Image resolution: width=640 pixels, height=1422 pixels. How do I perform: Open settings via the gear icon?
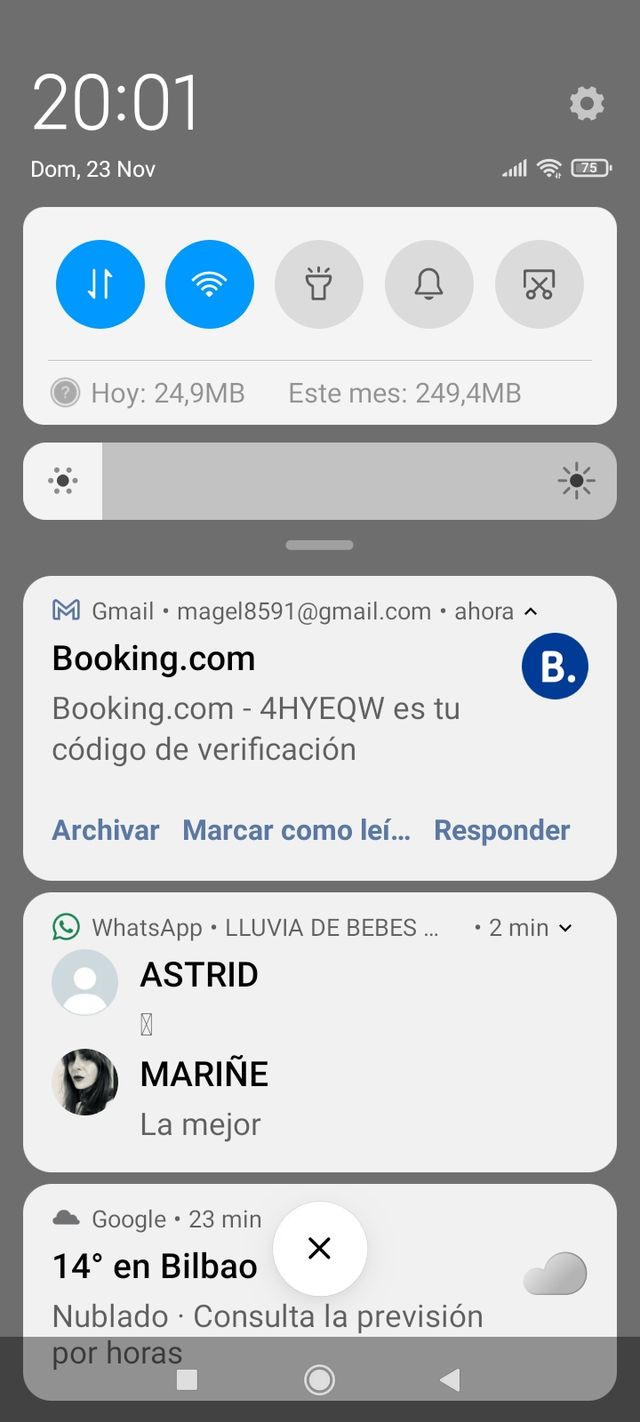(586, 103)
